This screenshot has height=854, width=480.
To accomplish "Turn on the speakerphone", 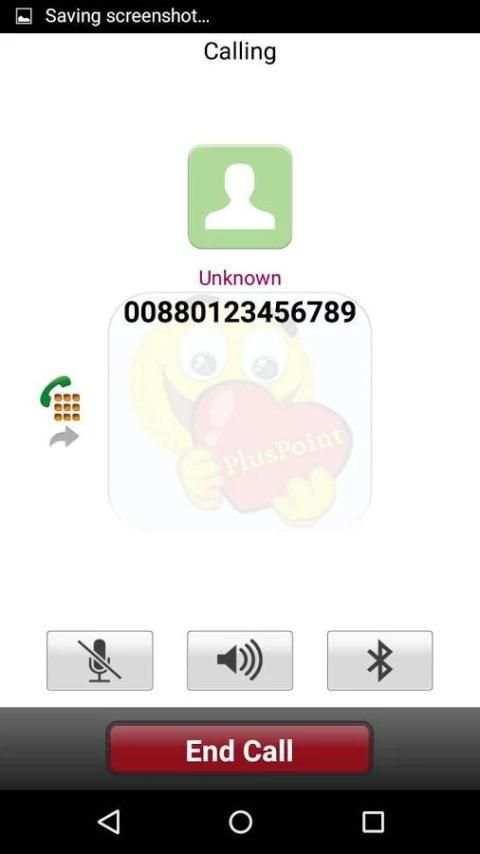I will (x=240, y=661).
